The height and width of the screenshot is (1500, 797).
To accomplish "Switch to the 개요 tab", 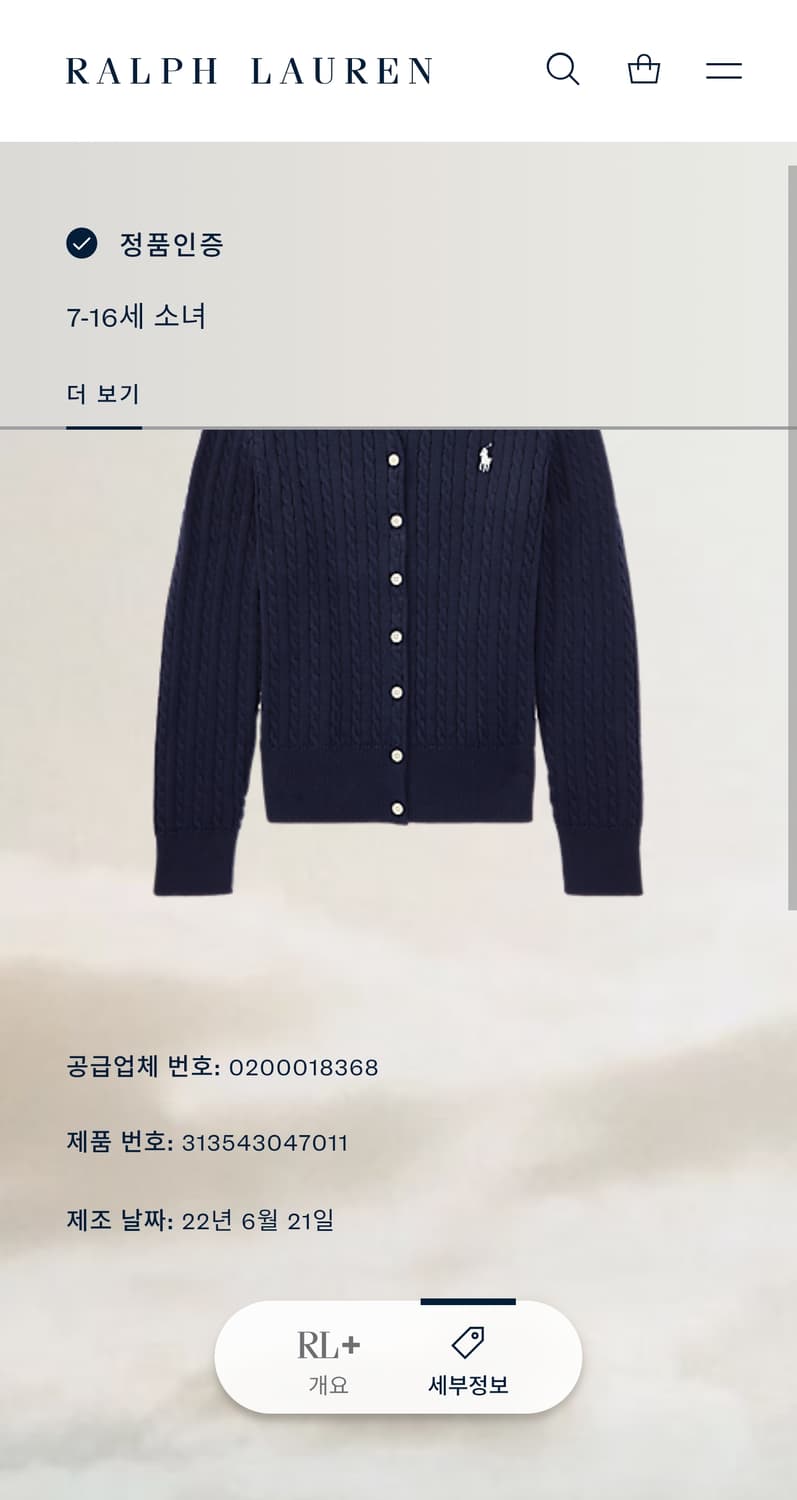I will [328, 1360].
